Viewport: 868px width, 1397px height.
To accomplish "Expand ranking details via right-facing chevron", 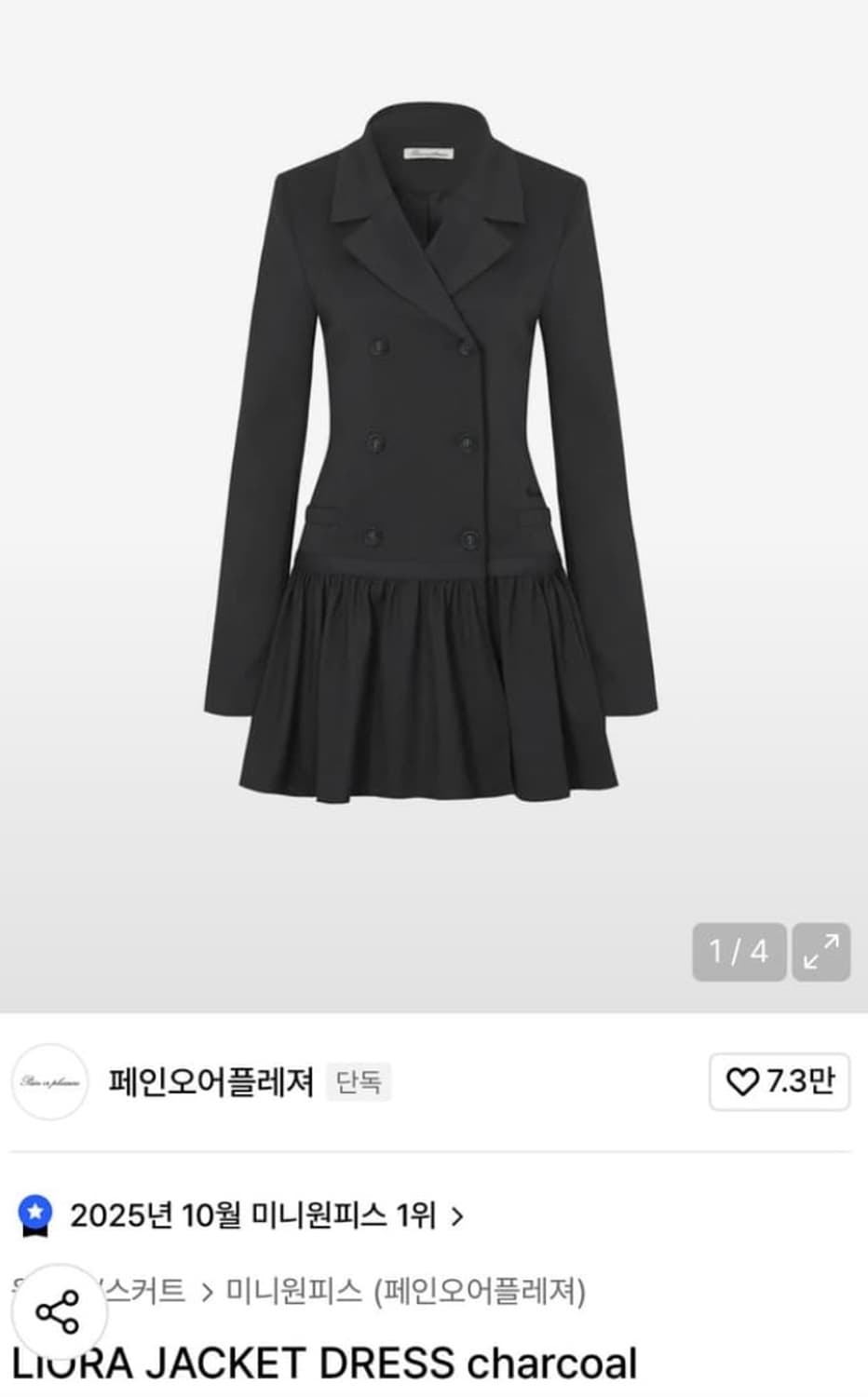I will click(456, 1214).
